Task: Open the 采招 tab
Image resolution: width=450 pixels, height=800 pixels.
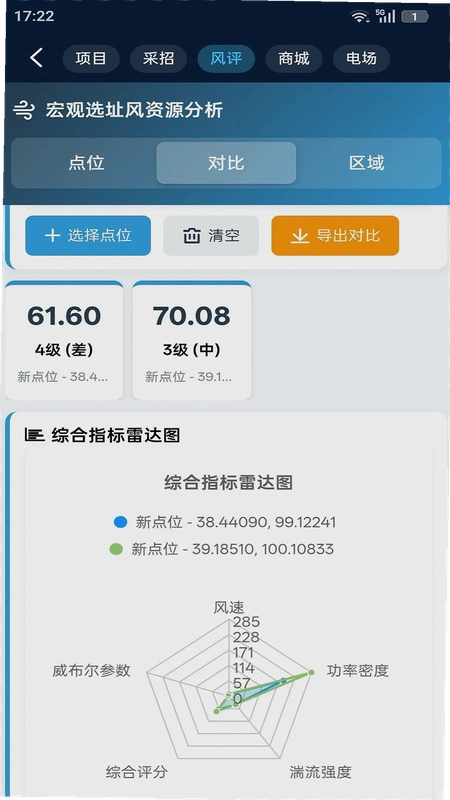Action: pyautogui.click(x=158, y=59)
